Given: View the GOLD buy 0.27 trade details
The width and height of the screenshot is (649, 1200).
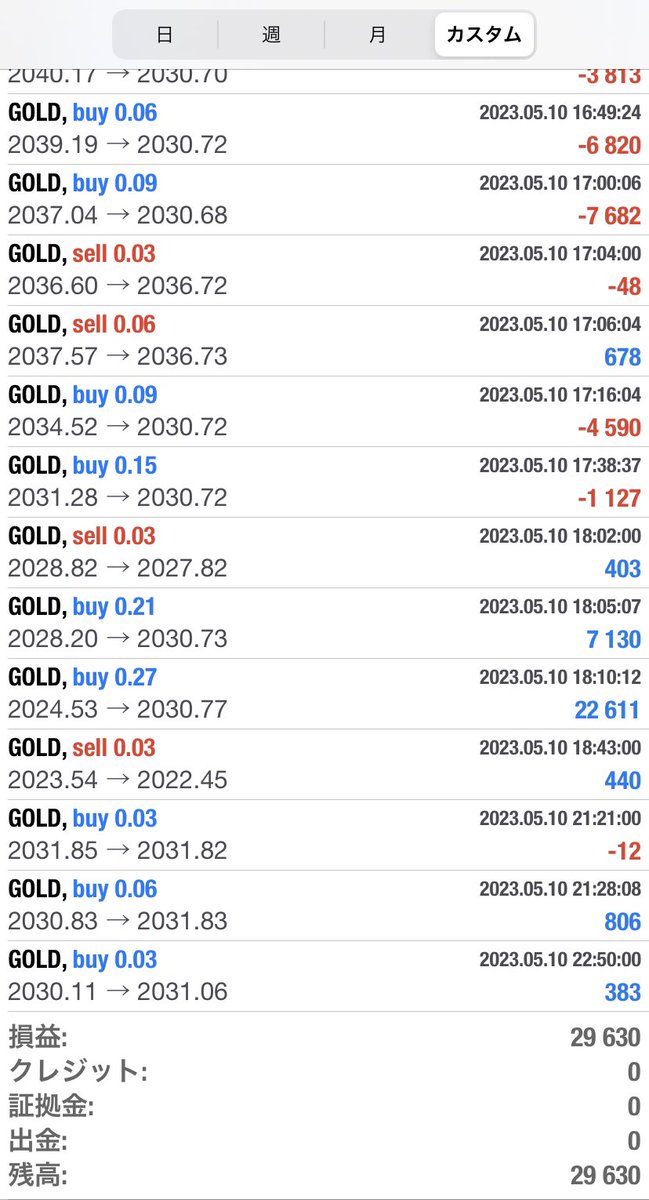Looking at the screenshot, I should [324, 694].
